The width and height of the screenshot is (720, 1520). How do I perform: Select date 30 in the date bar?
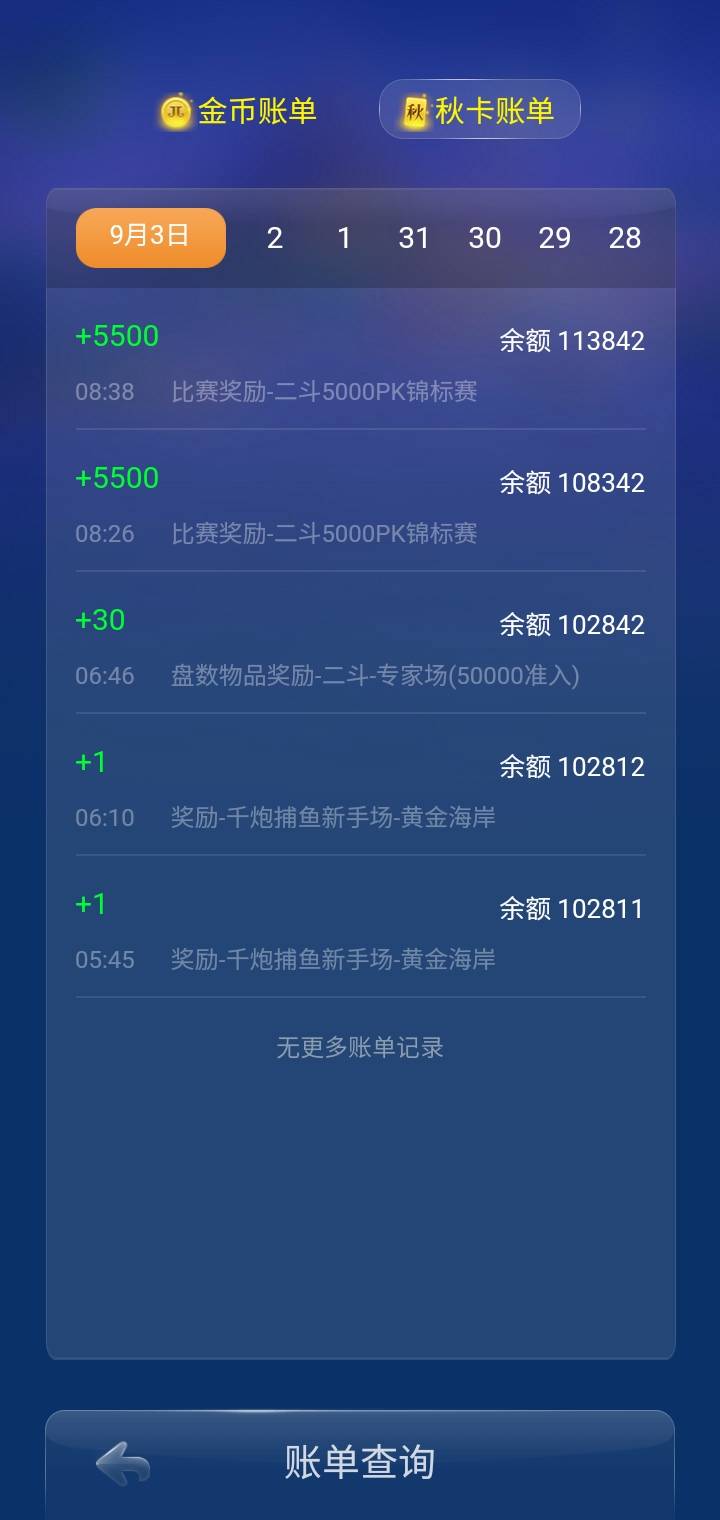[x=484, y=238]
